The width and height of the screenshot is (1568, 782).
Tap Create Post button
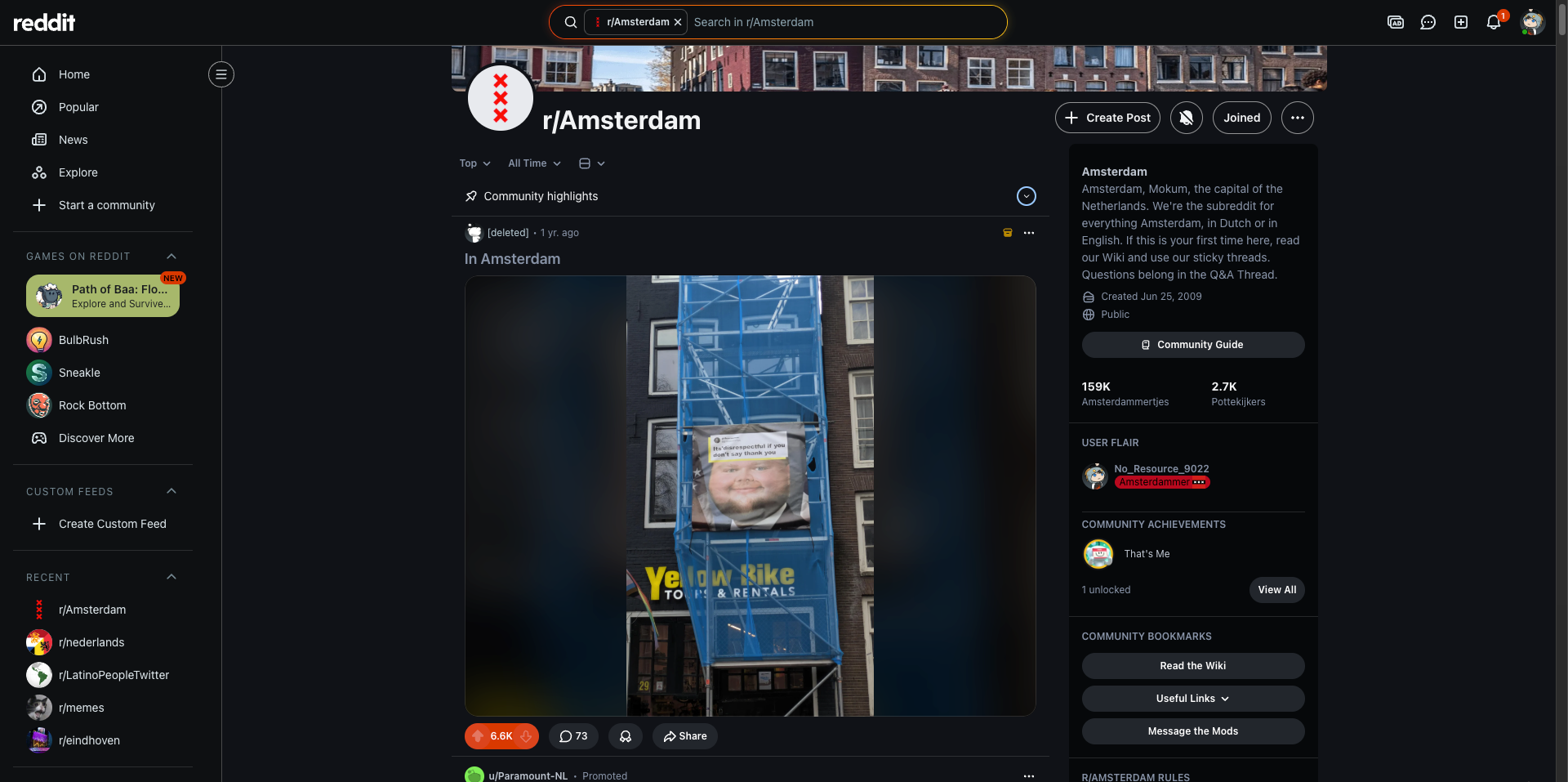tap(1107, 118)
